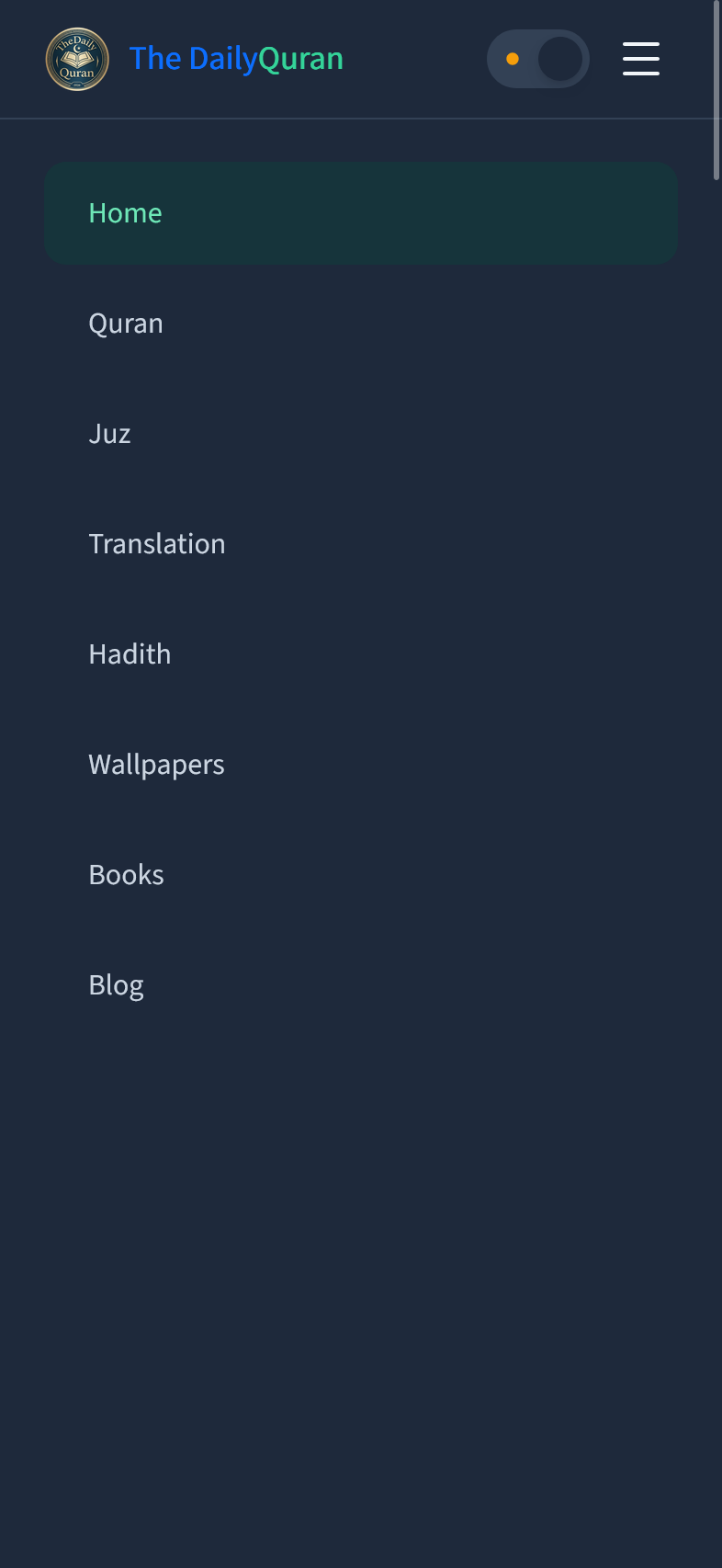Screen dimensions: 722x1568
Task: Toggle the dark mode theme switch
Action: [537, 59]
